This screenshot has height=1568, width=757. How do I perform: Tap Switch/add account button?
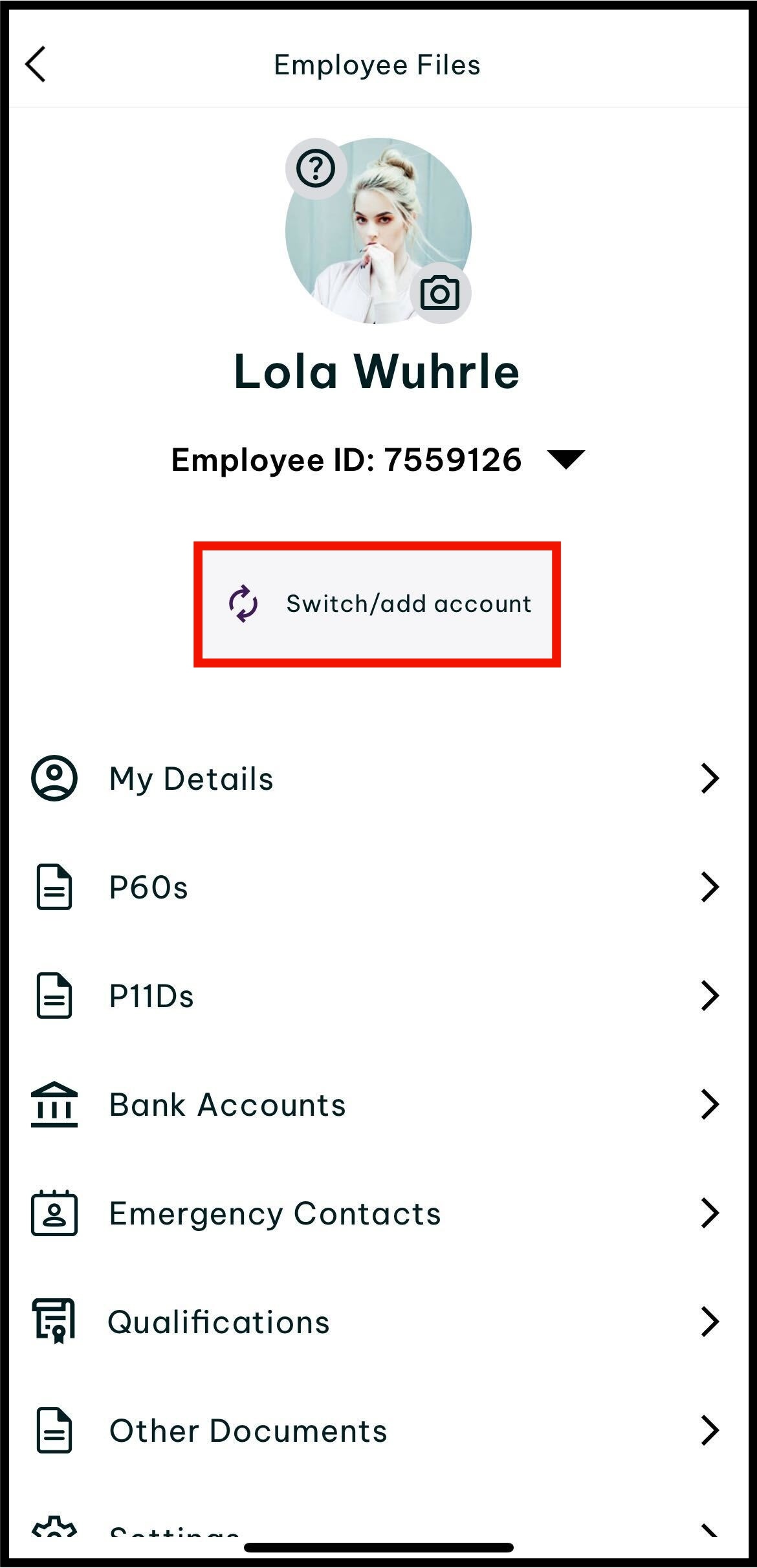(x=377, y=604)
